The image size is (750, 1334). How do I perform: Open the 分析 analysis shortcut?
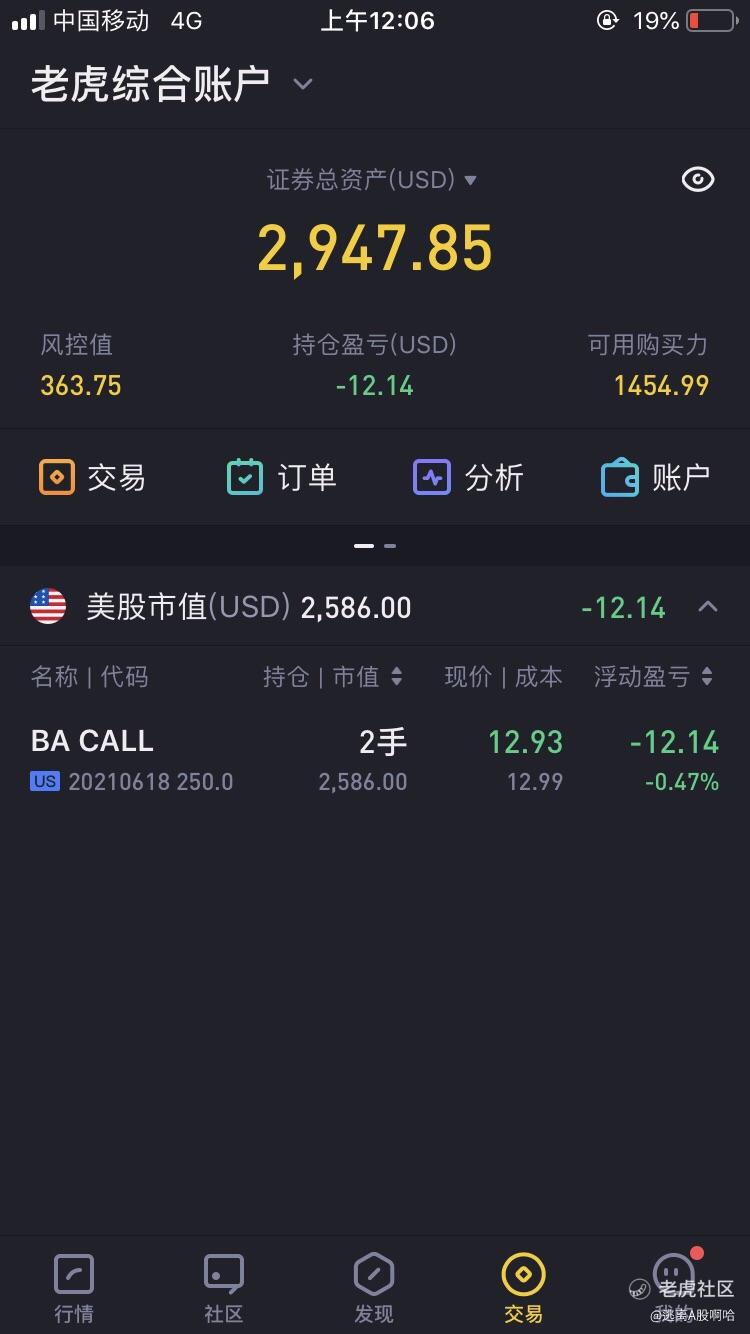468,477
